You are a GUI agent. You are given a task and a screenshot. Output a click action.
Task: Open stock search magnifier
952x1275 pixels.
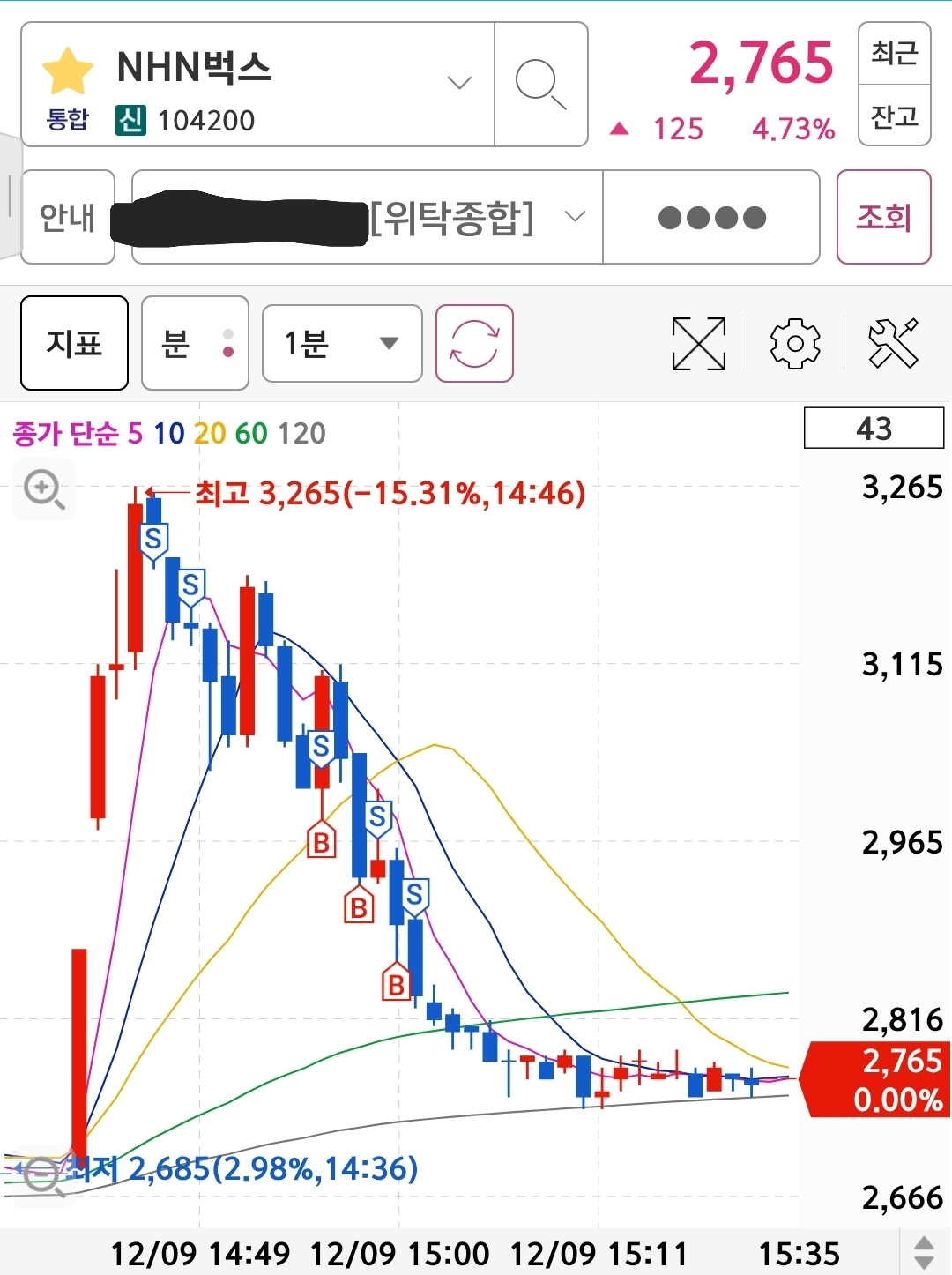[539, 85]
